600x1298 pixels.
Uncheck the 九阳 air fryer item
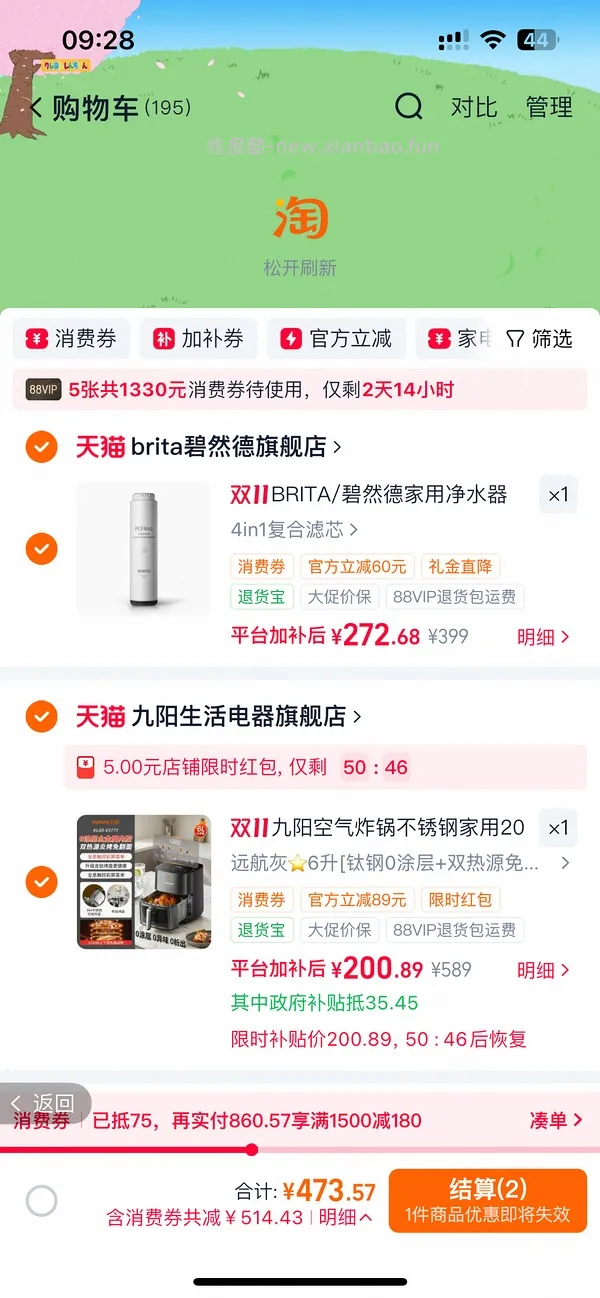coord(41,882)
